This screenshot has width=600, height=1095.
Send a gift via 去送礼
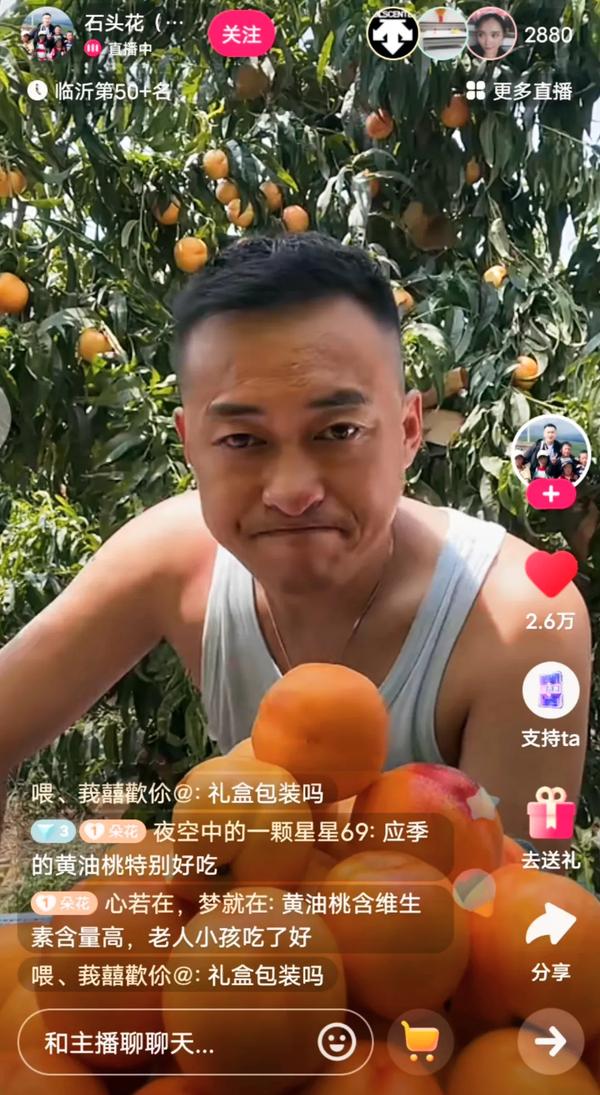click(551, 814)
